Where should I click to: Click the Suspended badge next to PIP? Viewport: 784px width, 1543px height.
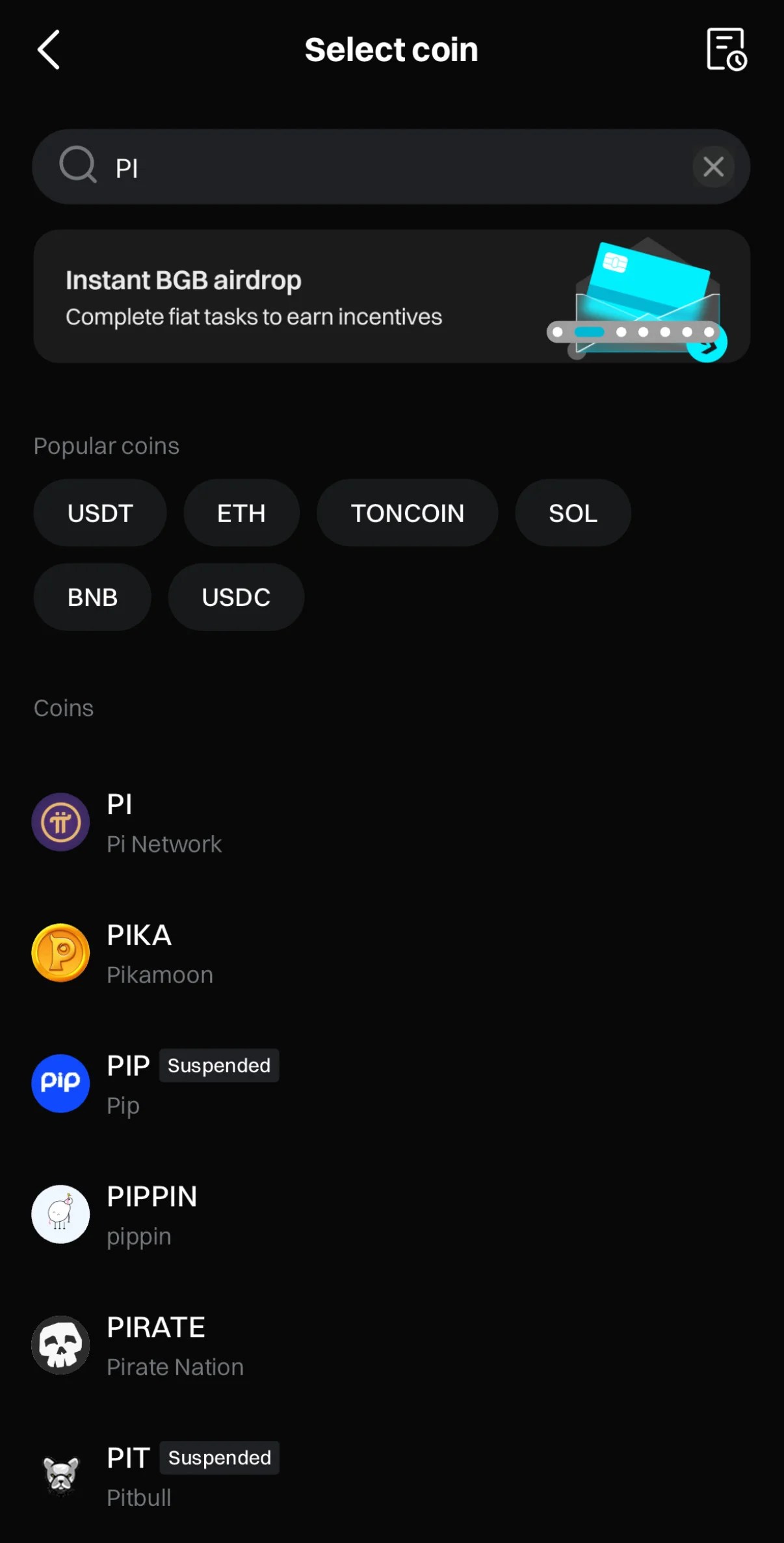pos(218,1065)
